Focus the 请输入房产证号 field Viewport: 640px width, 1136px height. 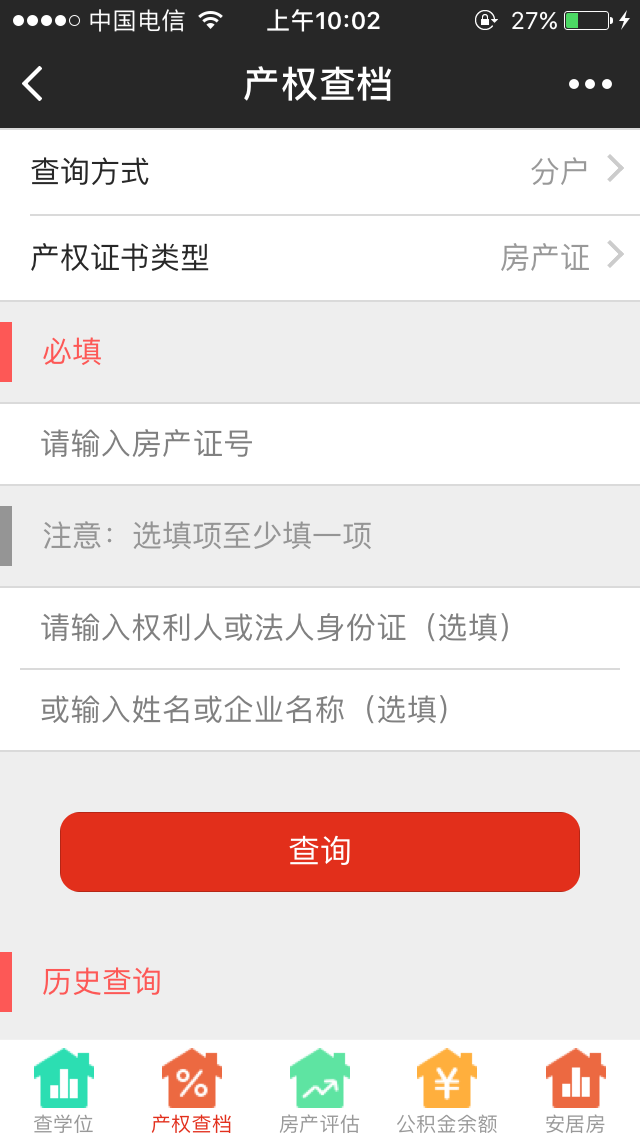(x=320, y=444)
